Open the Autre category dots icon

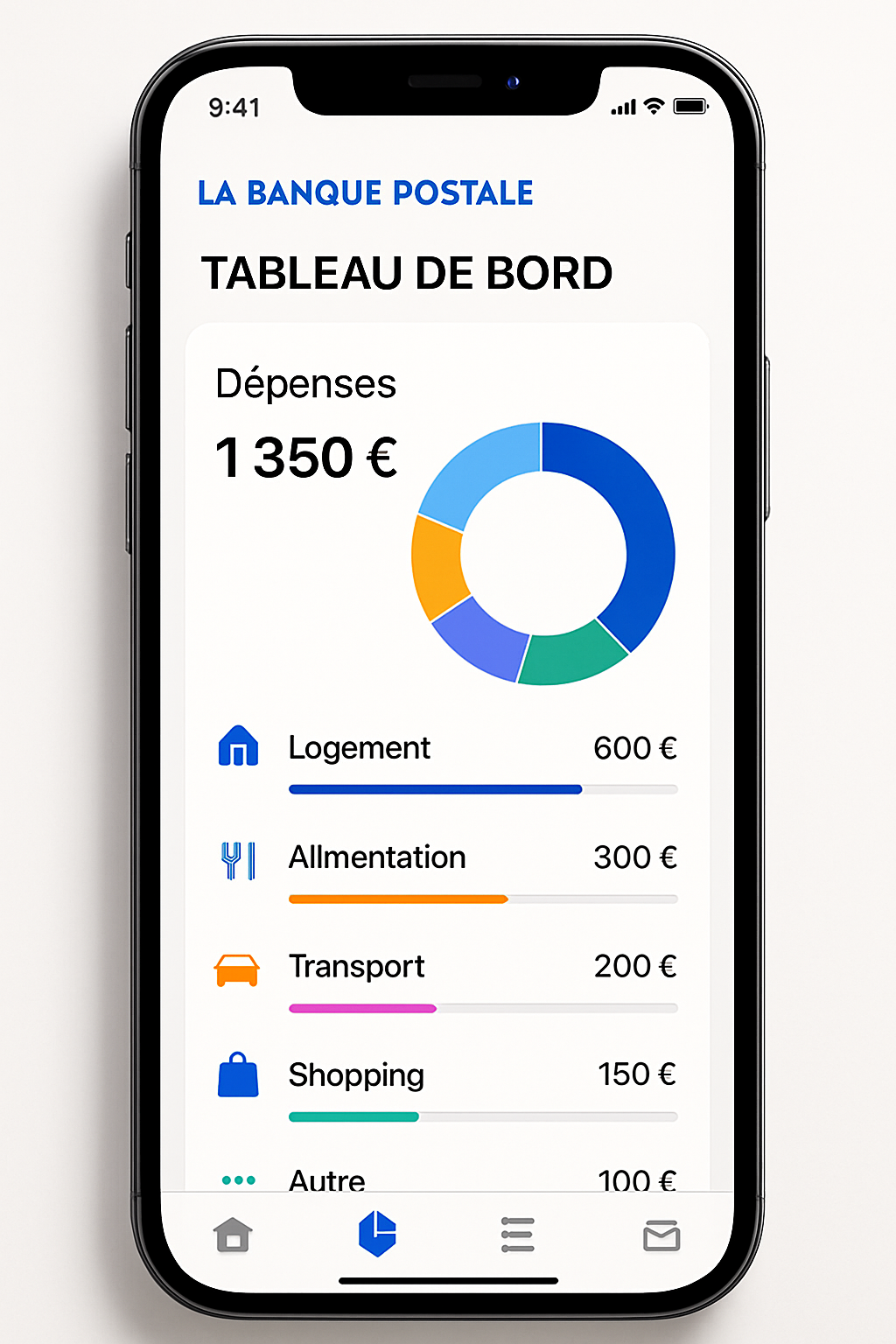point(236,1179)
